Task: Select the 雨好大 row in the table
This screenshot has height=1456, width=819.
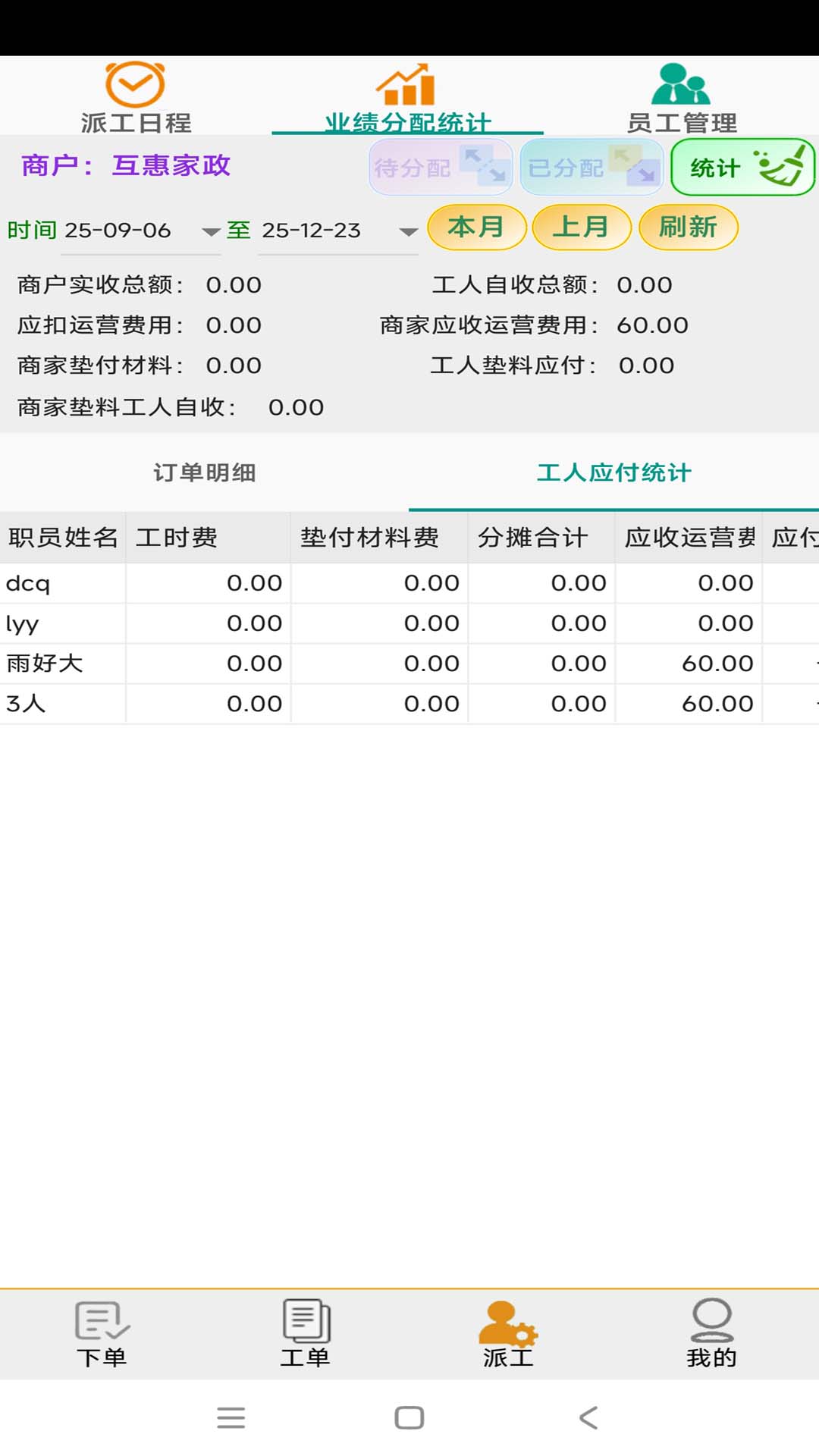Action: click(x=303, y=662)
